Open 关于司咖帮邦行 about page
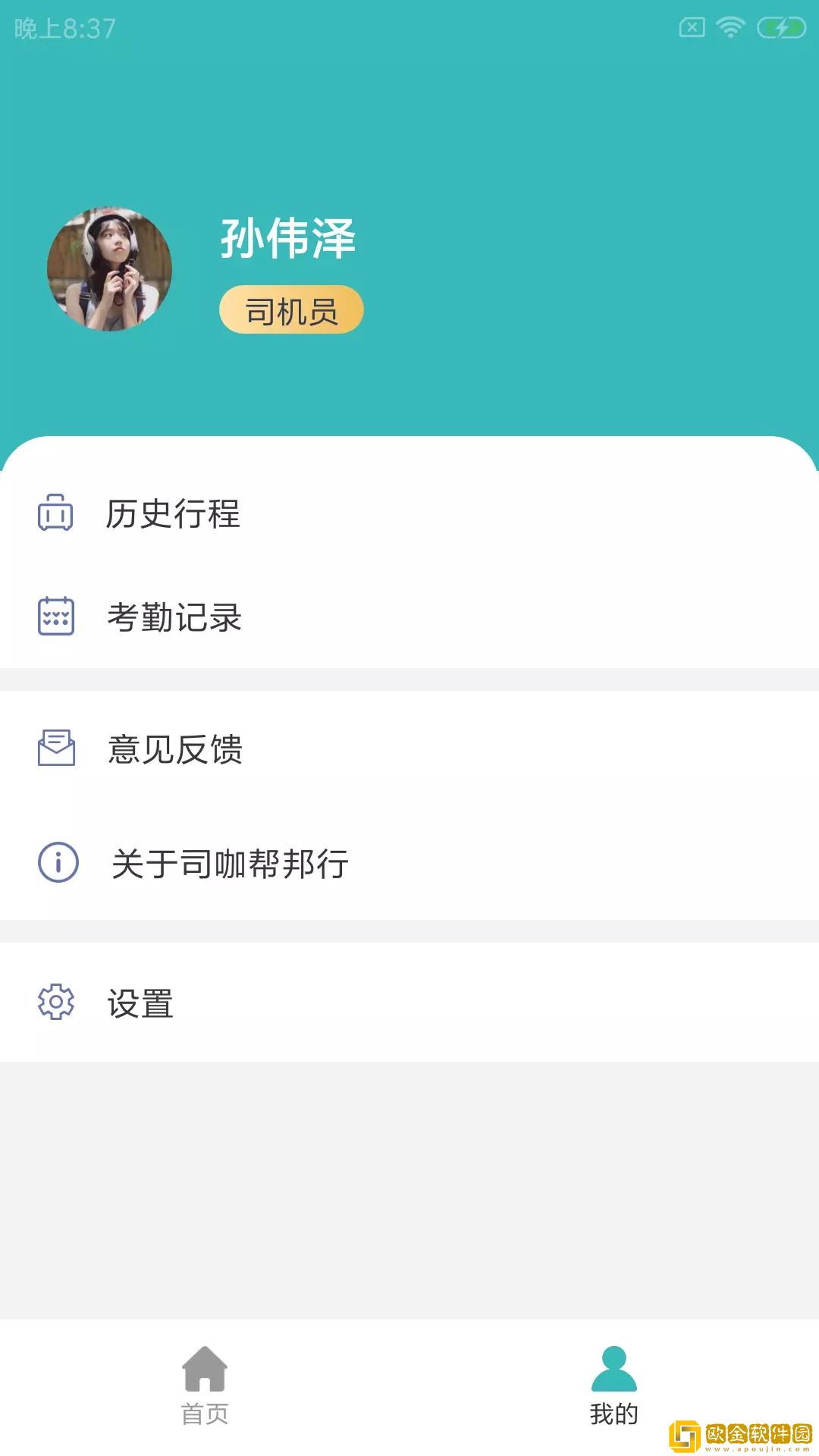The width and height of the screenshot is (819, 1456). pos(229,863)
